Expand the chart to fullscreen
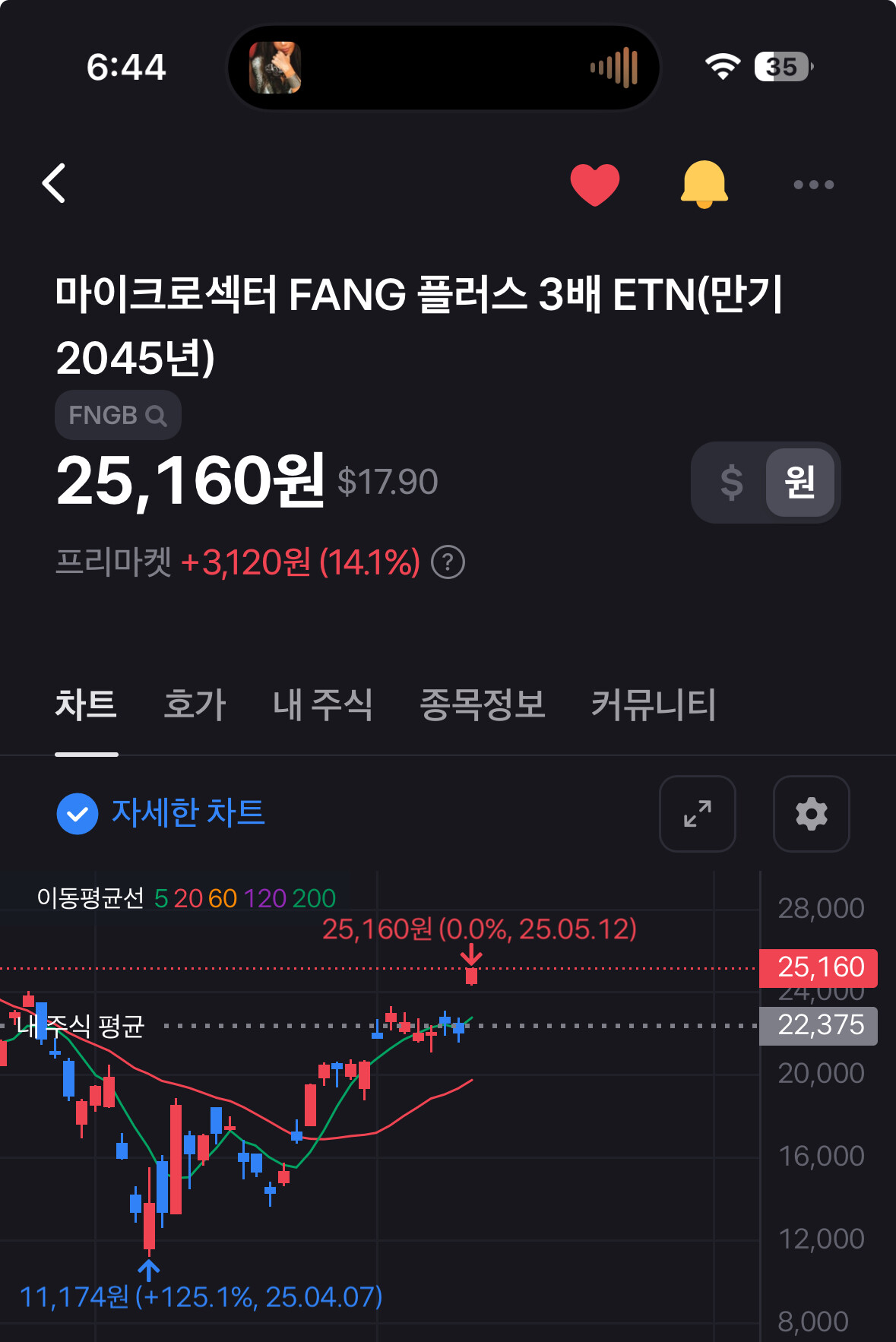The height and width of the screenshot is (1342, 896). point(697,814)
